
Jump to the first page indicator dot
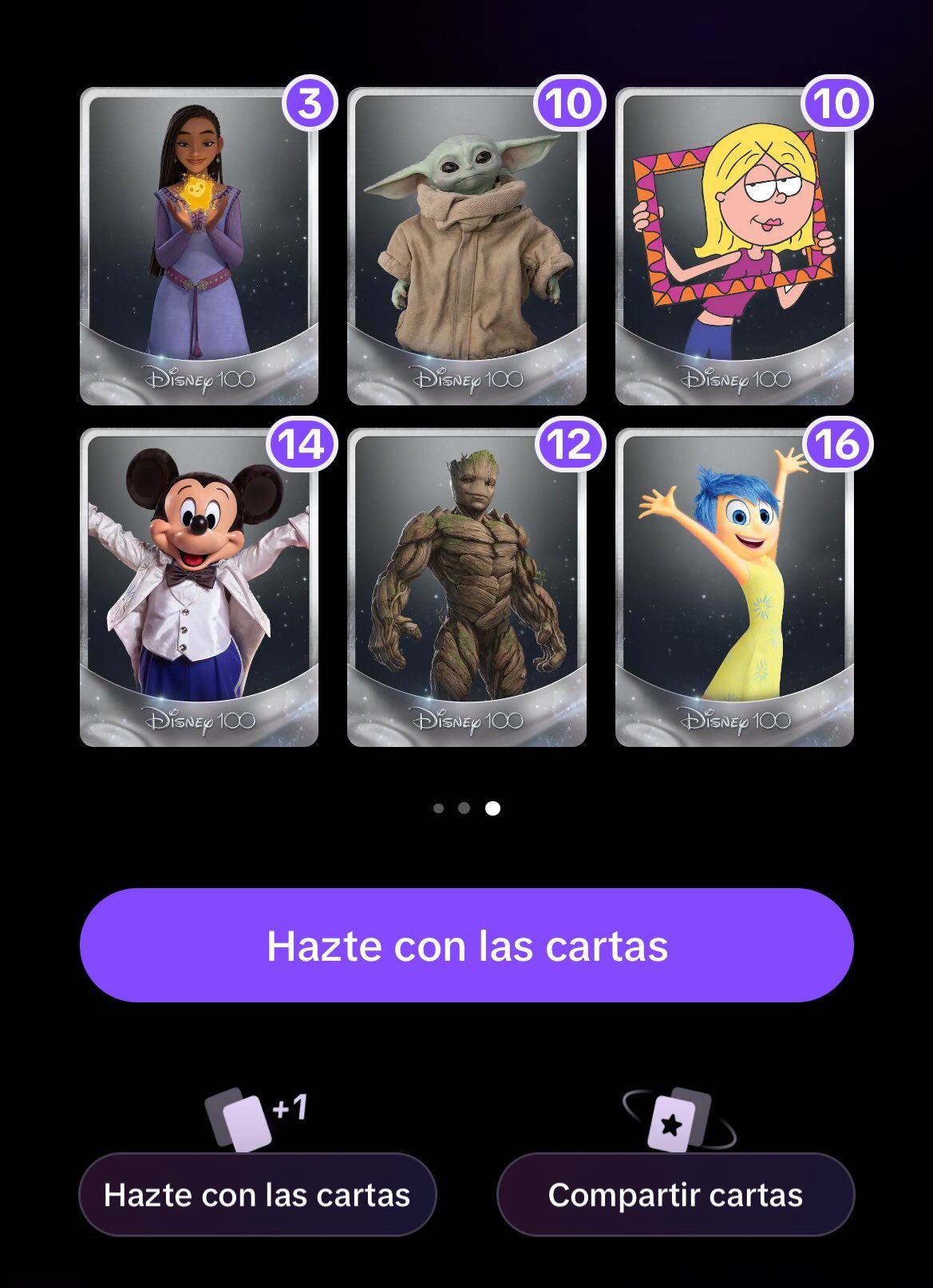[x=438, y=808]
